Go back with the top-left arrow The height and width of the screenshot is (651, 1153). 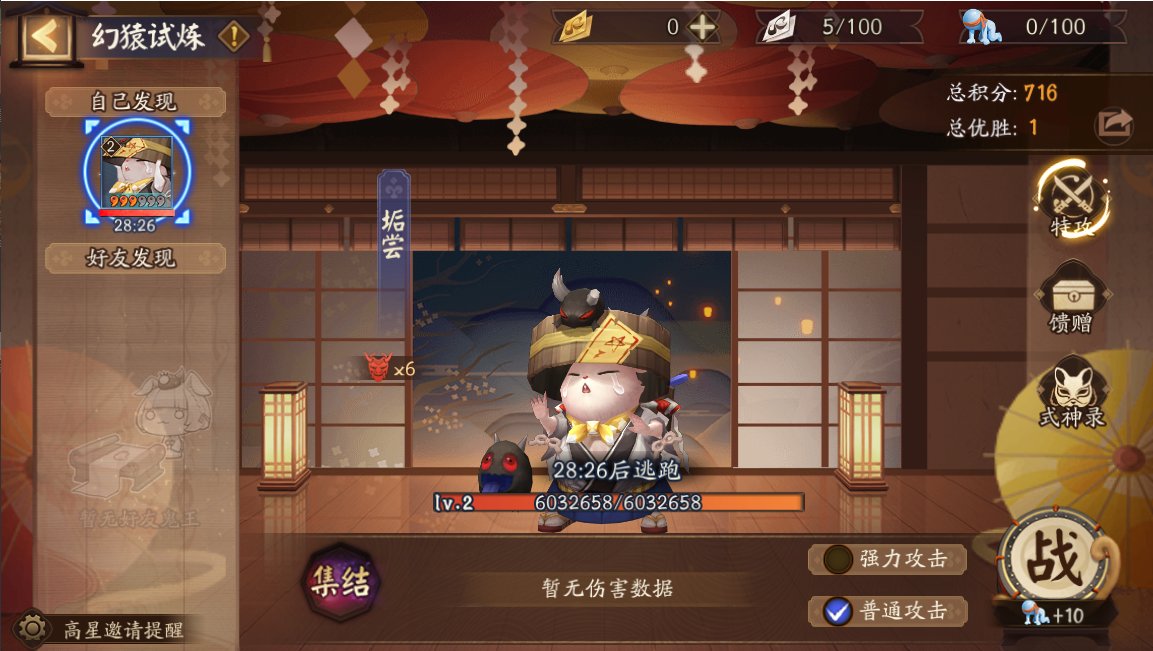43,35
